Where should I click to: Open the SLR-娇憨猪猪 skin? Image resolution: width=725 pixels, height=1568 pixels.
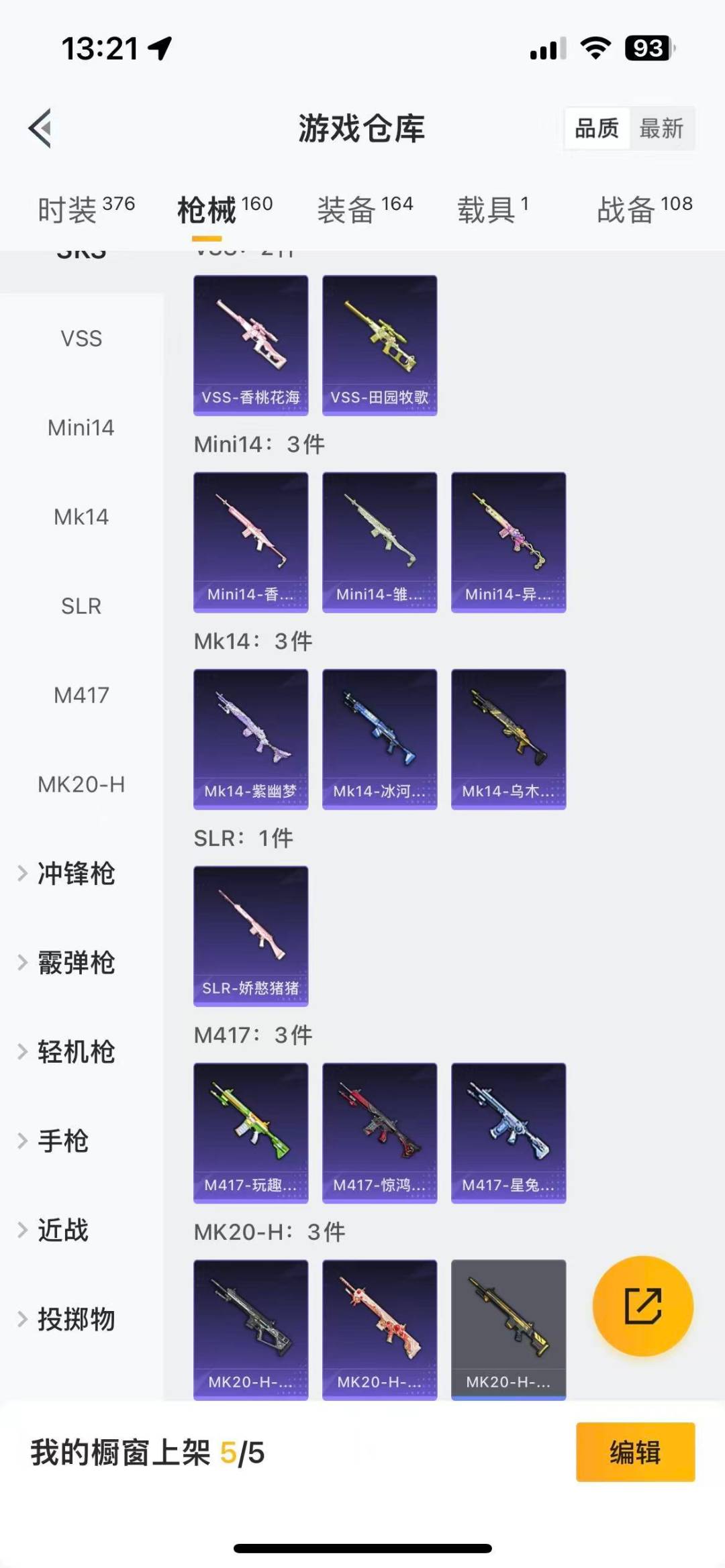point(251,935)
